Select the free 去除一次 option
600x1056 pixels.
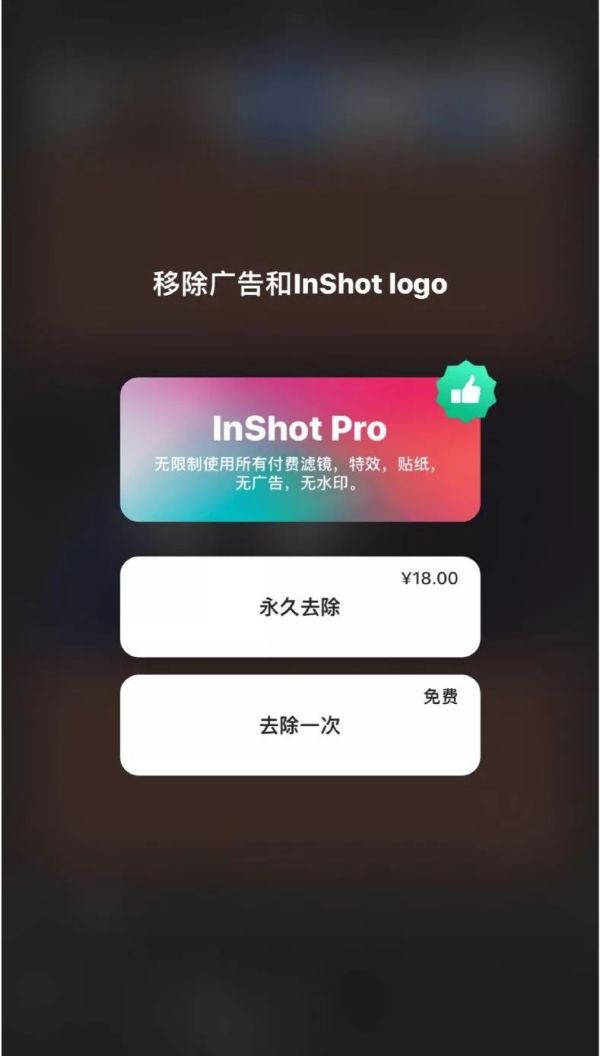299,725
